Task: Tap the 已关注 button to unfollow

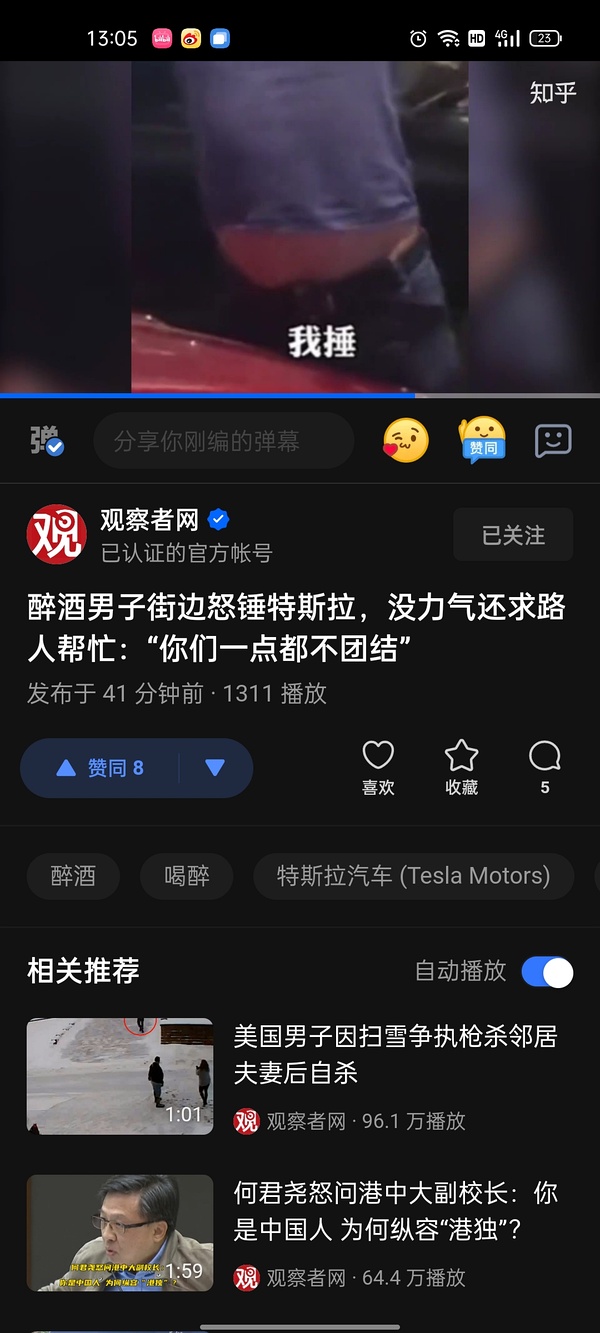Action: pos(513,535)
